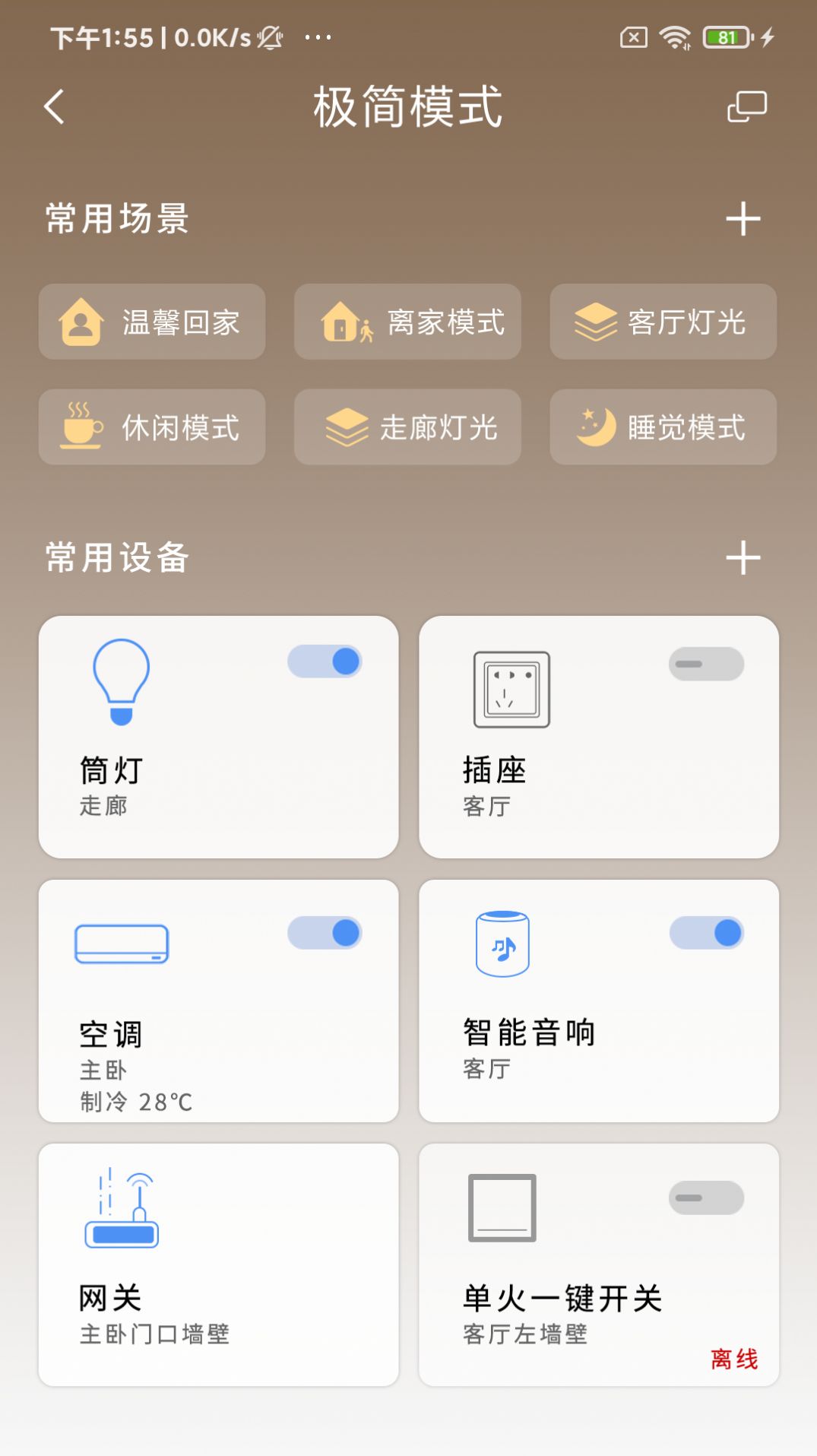Tap the plus to add a common scene
Image resolution: width=817 pixels, height=1456 pixels.
(x=743, y=219)
